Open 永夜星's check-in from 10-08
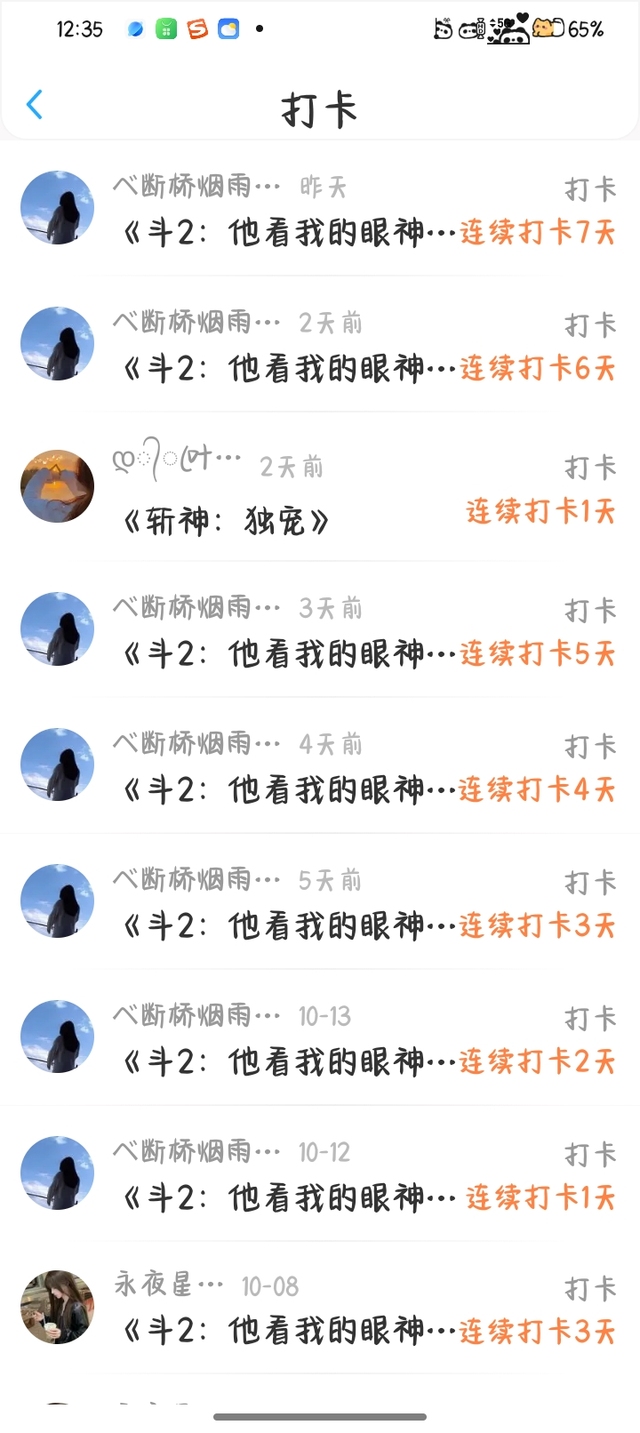This screenshot has width=640, height=1433. tap(290, 1331)
